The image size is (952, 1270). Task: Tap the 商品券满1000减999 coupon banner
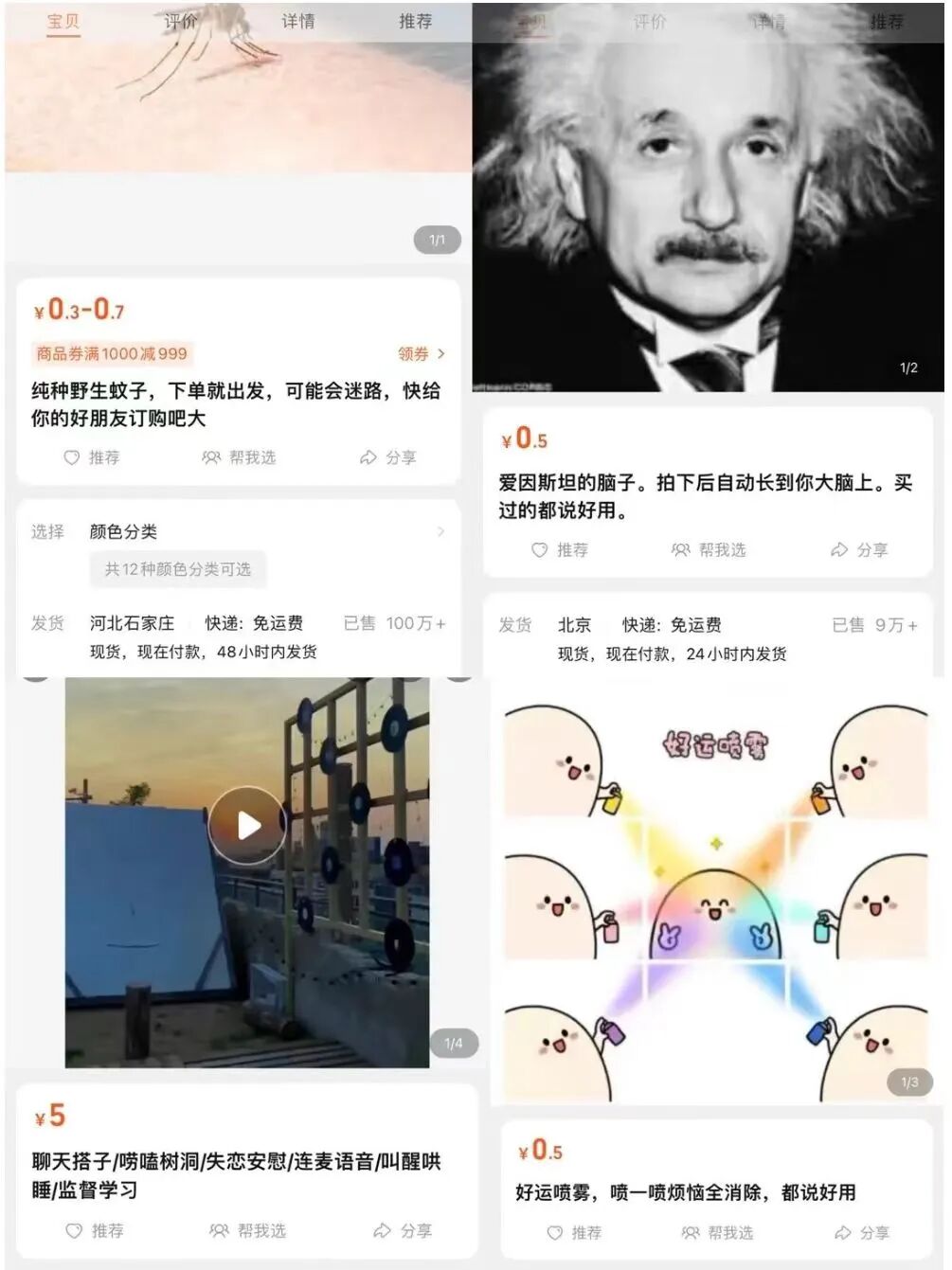tap(112, 353)
